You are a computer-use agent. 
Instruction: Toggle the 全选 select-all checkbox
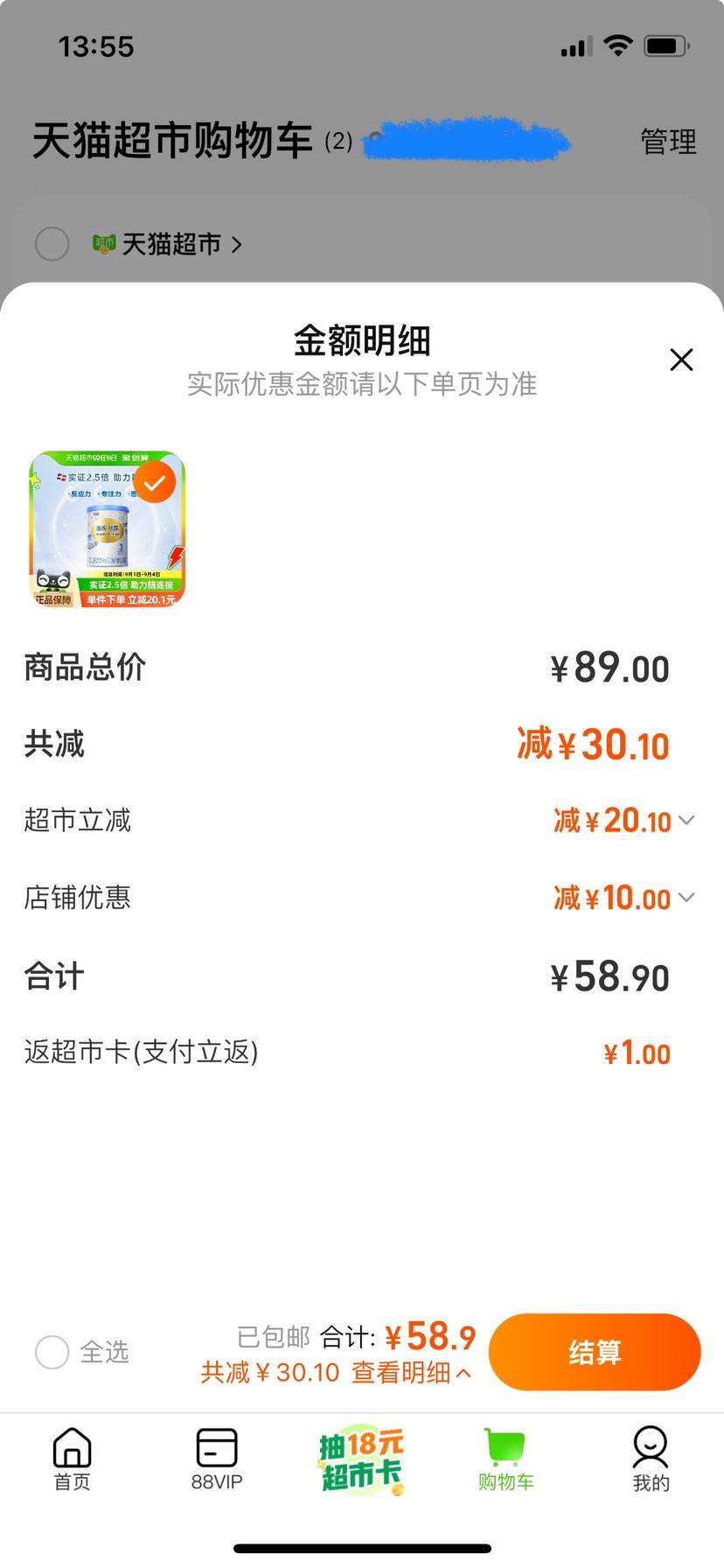point(52,1352)
